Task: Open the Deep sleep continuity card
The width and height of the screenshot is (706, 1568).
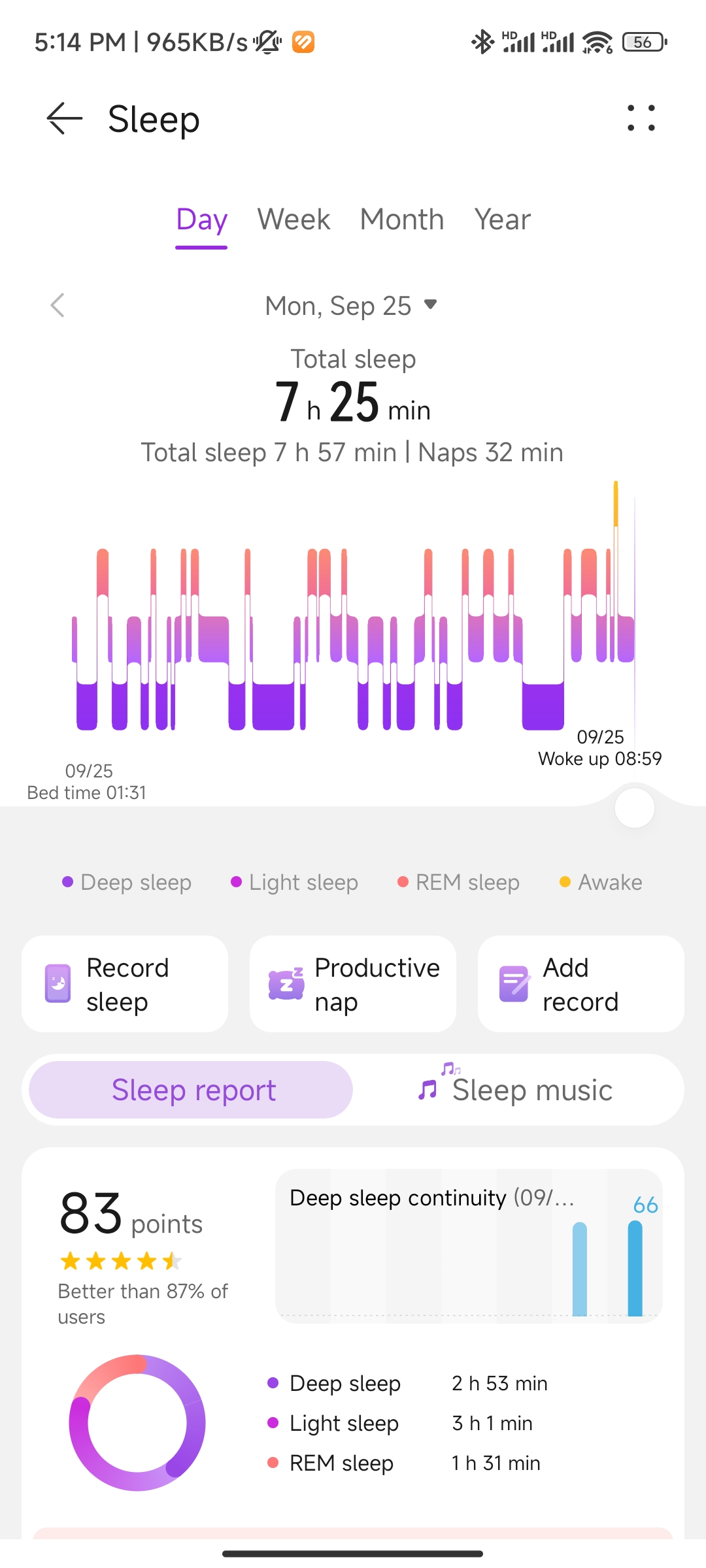Action: click(x=469, y=1245)
